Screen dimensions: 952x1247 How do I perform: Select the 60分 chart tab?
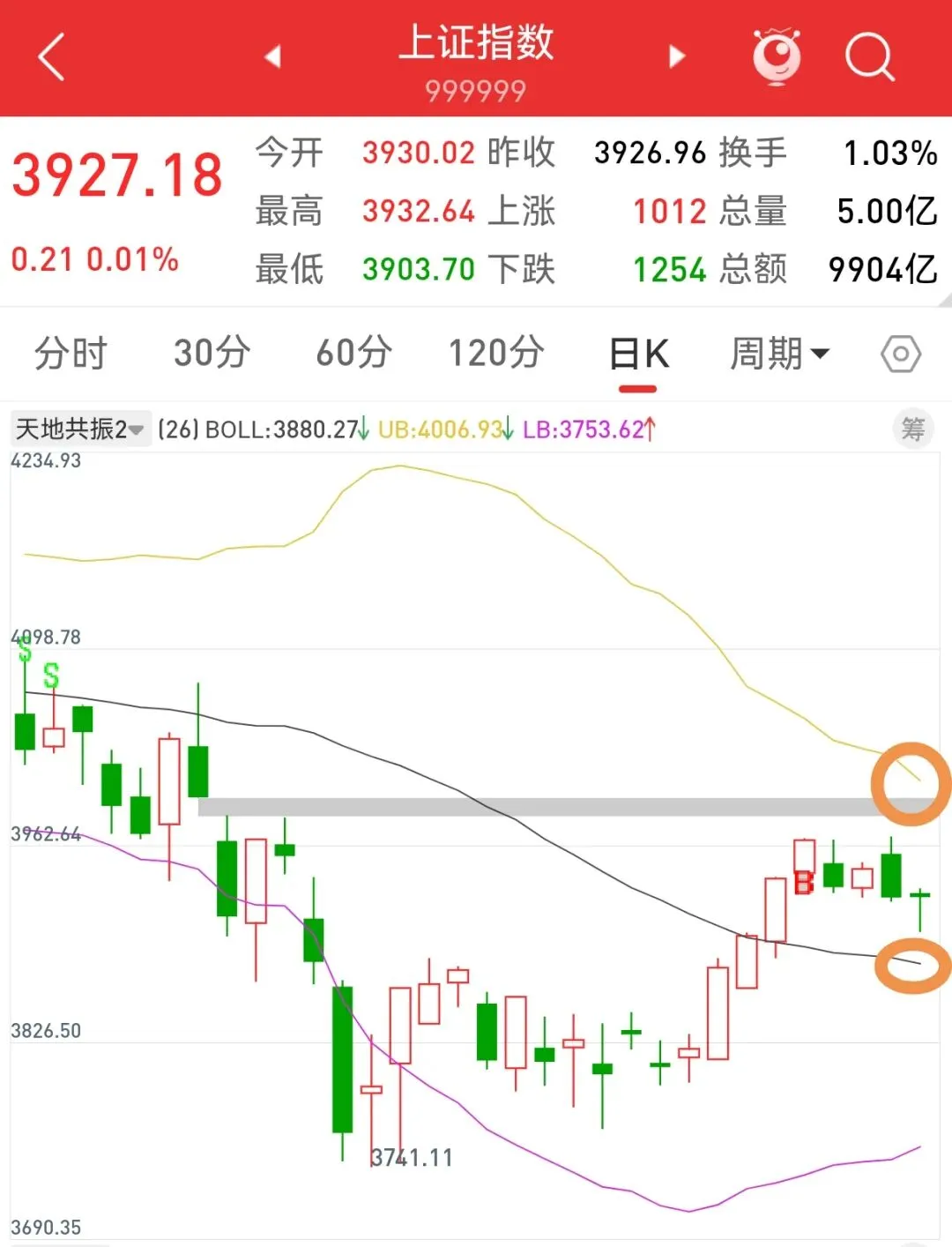pos(353,354)
